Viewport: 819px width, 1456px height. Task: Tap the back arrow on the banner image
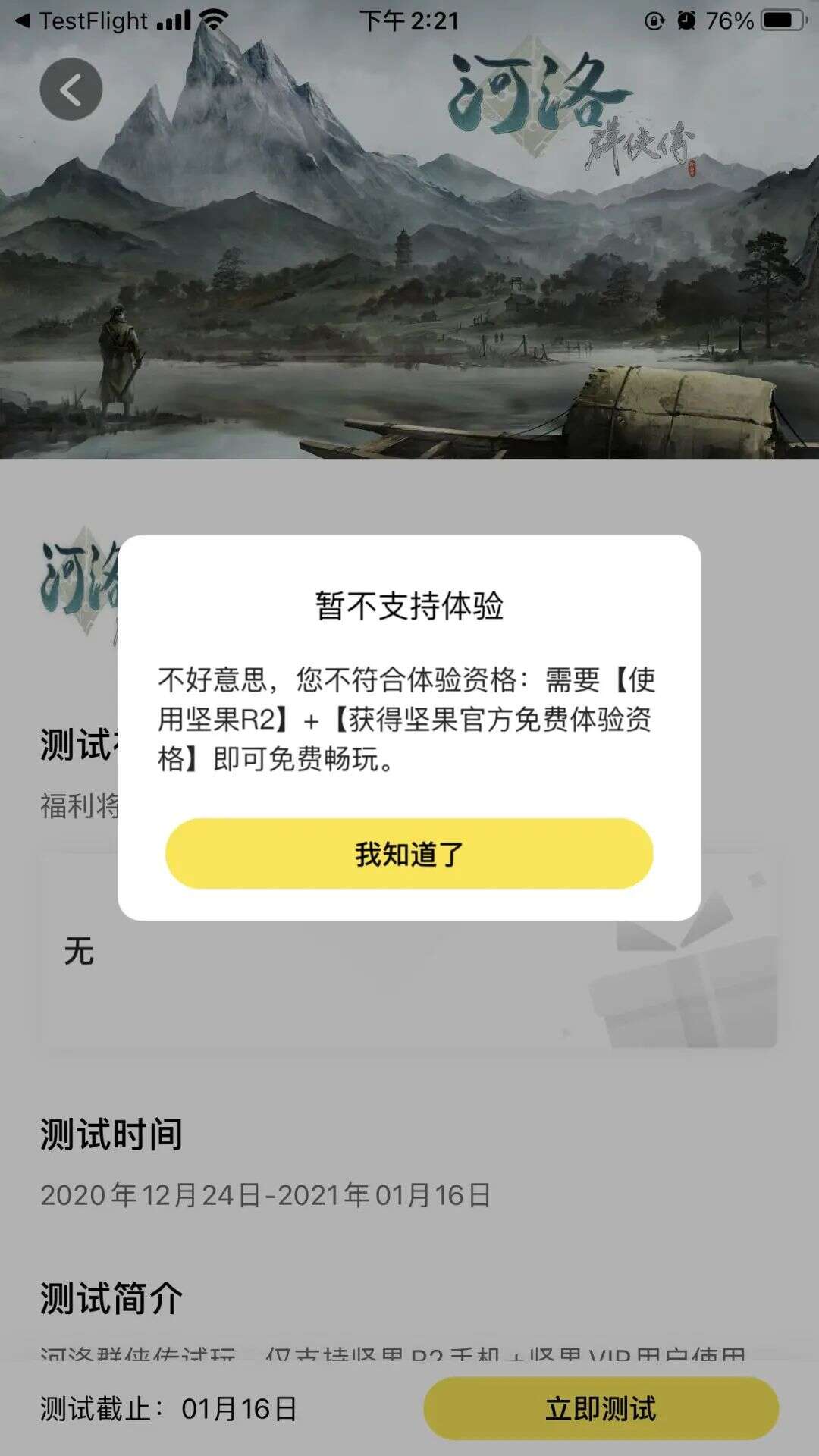(x=71, y=88)
